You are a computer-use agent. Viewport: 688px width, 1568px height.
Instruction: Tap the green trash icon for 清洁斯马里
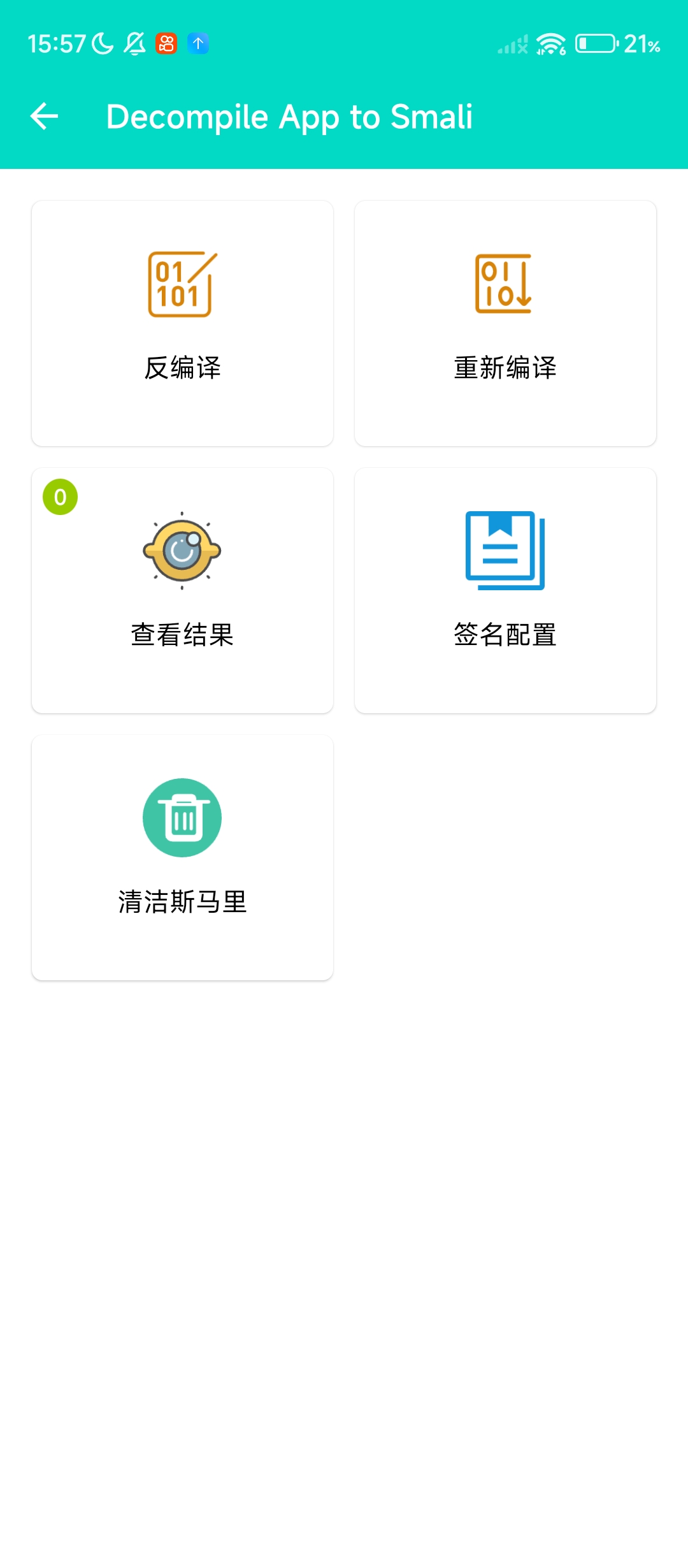coord(182,818)
